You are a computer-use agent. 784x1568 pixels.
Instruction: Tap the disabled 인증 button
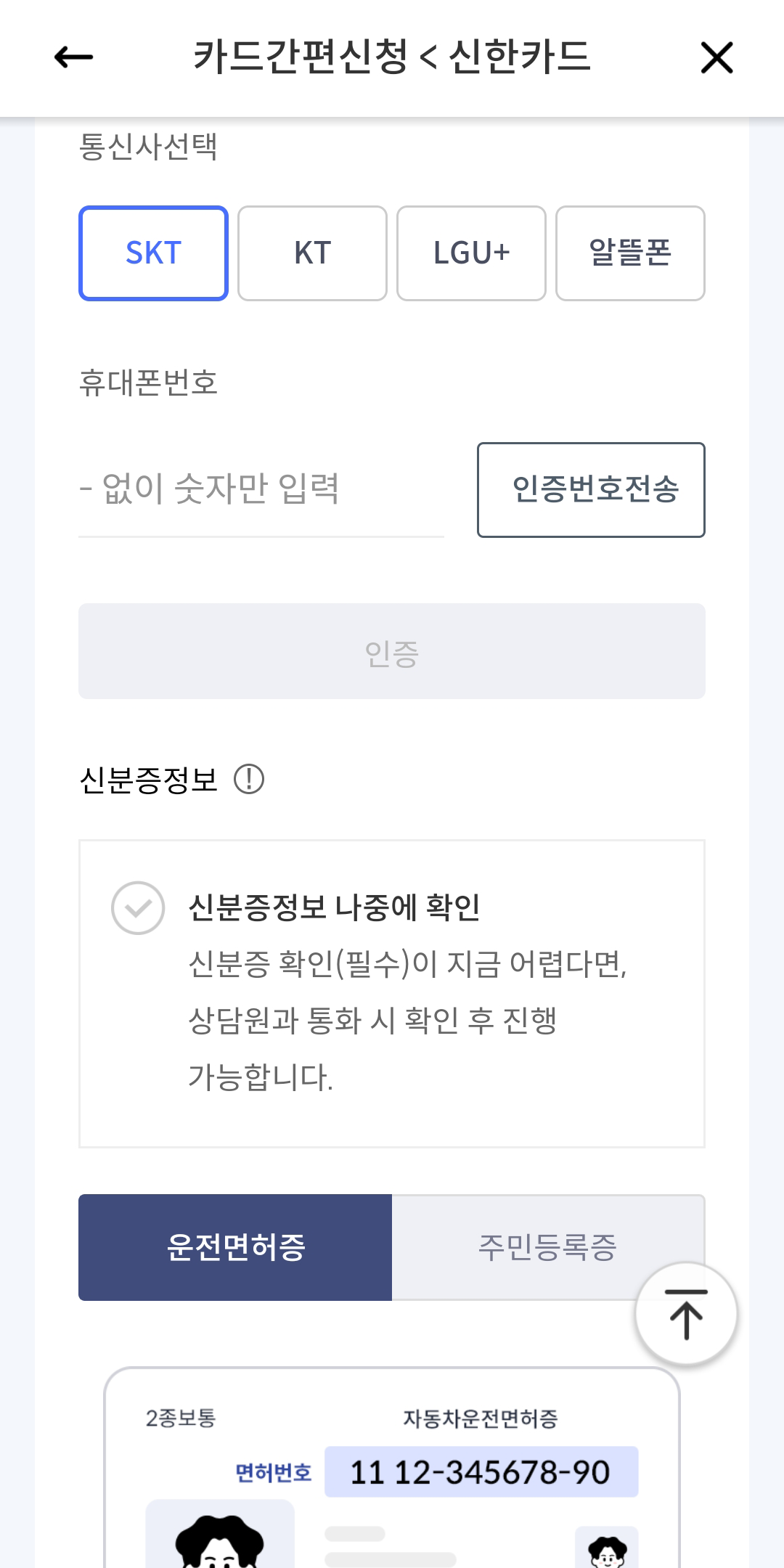pos(391,650)
